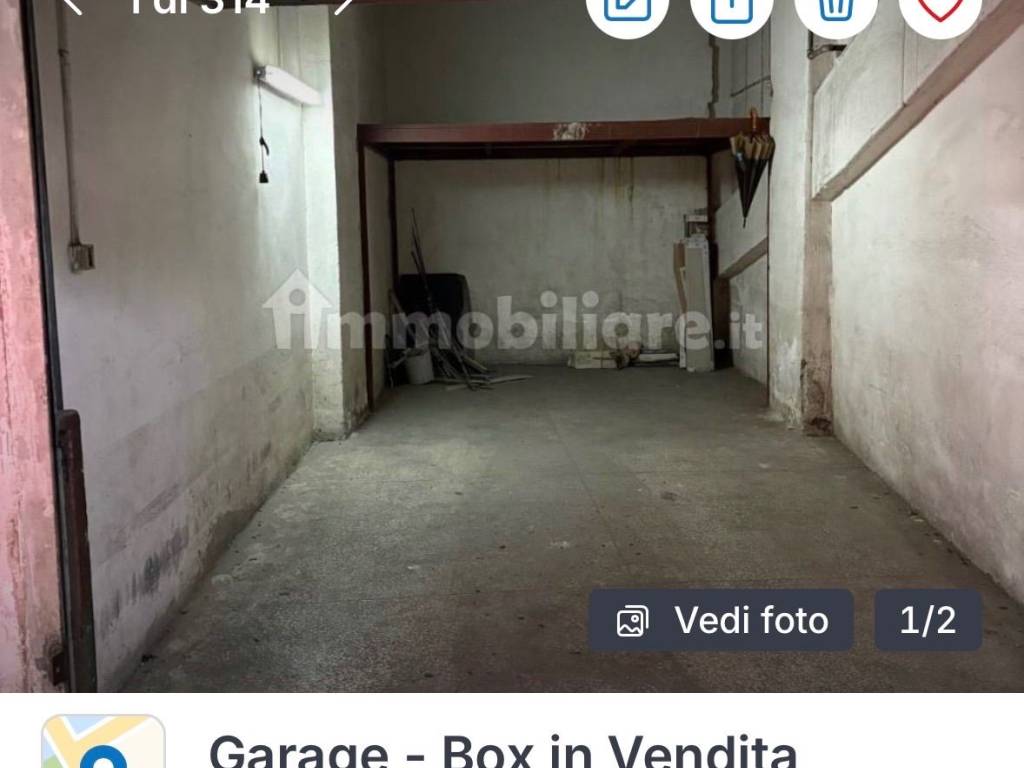Open the Vedi foto gallery button
1024x768 pixels.
(x=721, y=620)
